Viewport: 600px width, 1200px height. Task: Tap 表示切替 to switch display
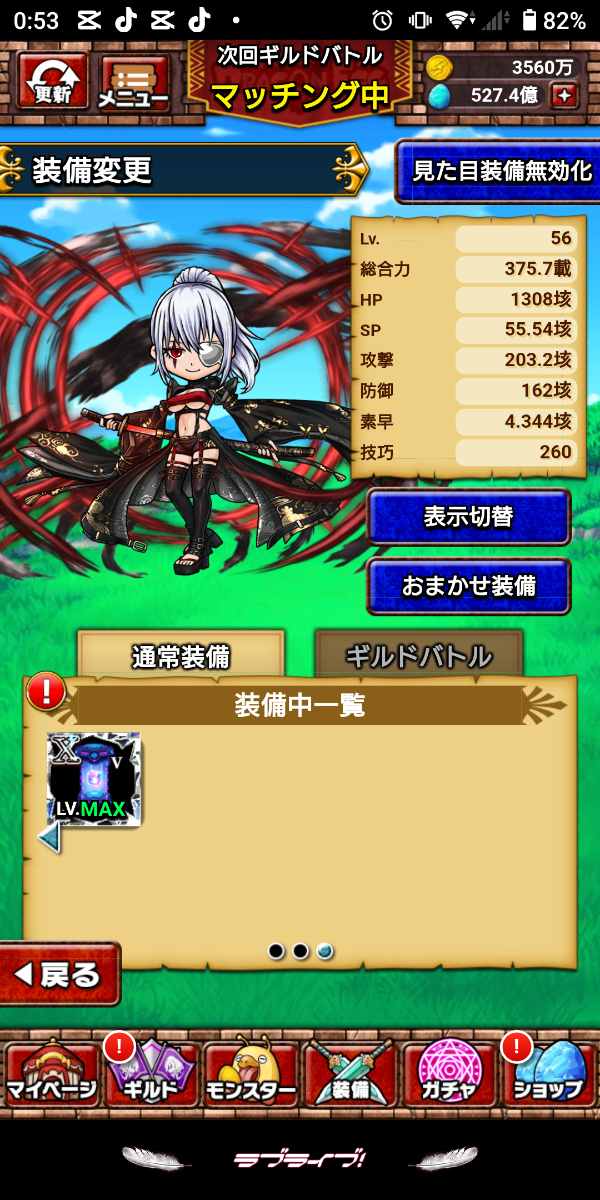point(468,517)
